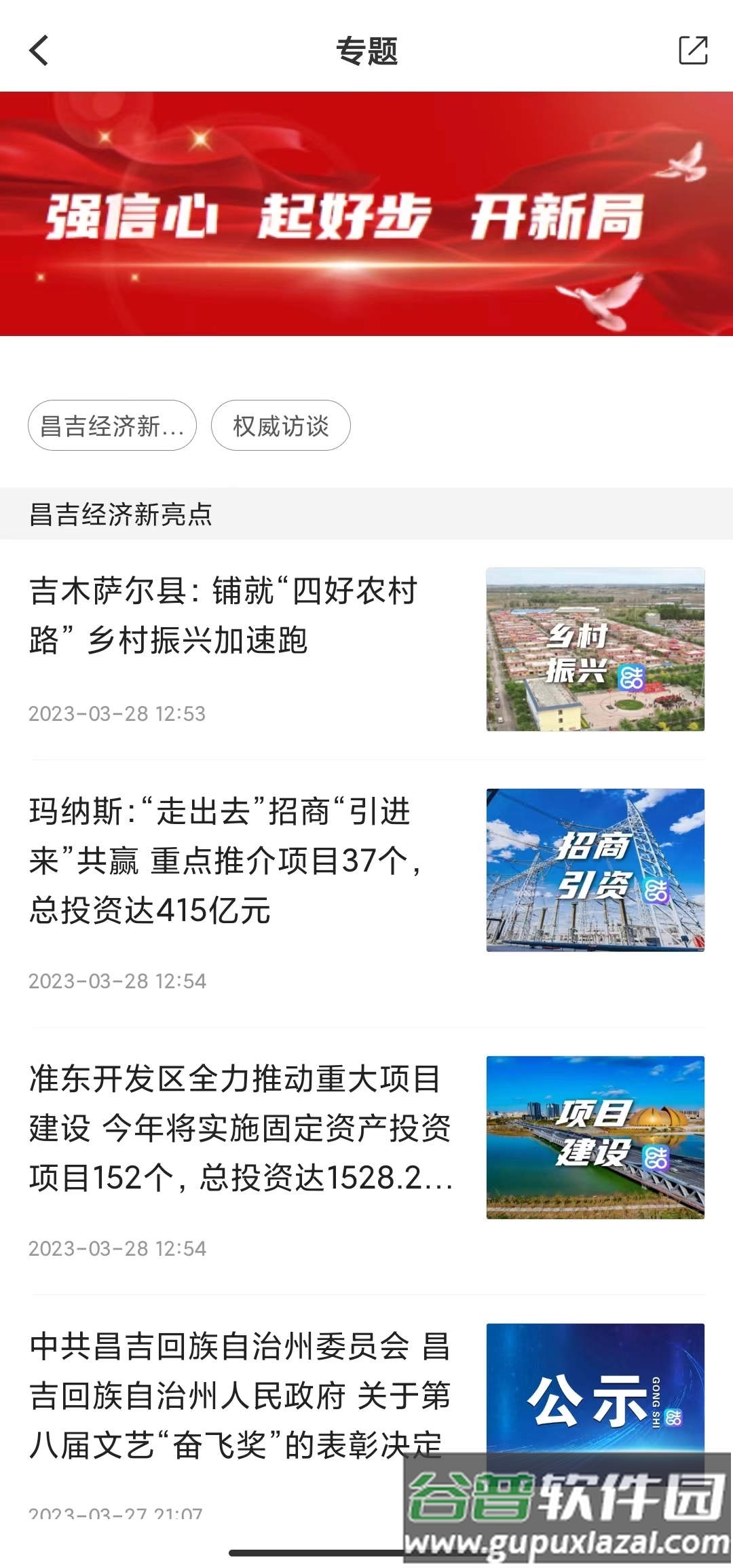
Task: Open the 玛纳斯 招商引资 article
Action: pyautogui.click(x=224, y=861)
